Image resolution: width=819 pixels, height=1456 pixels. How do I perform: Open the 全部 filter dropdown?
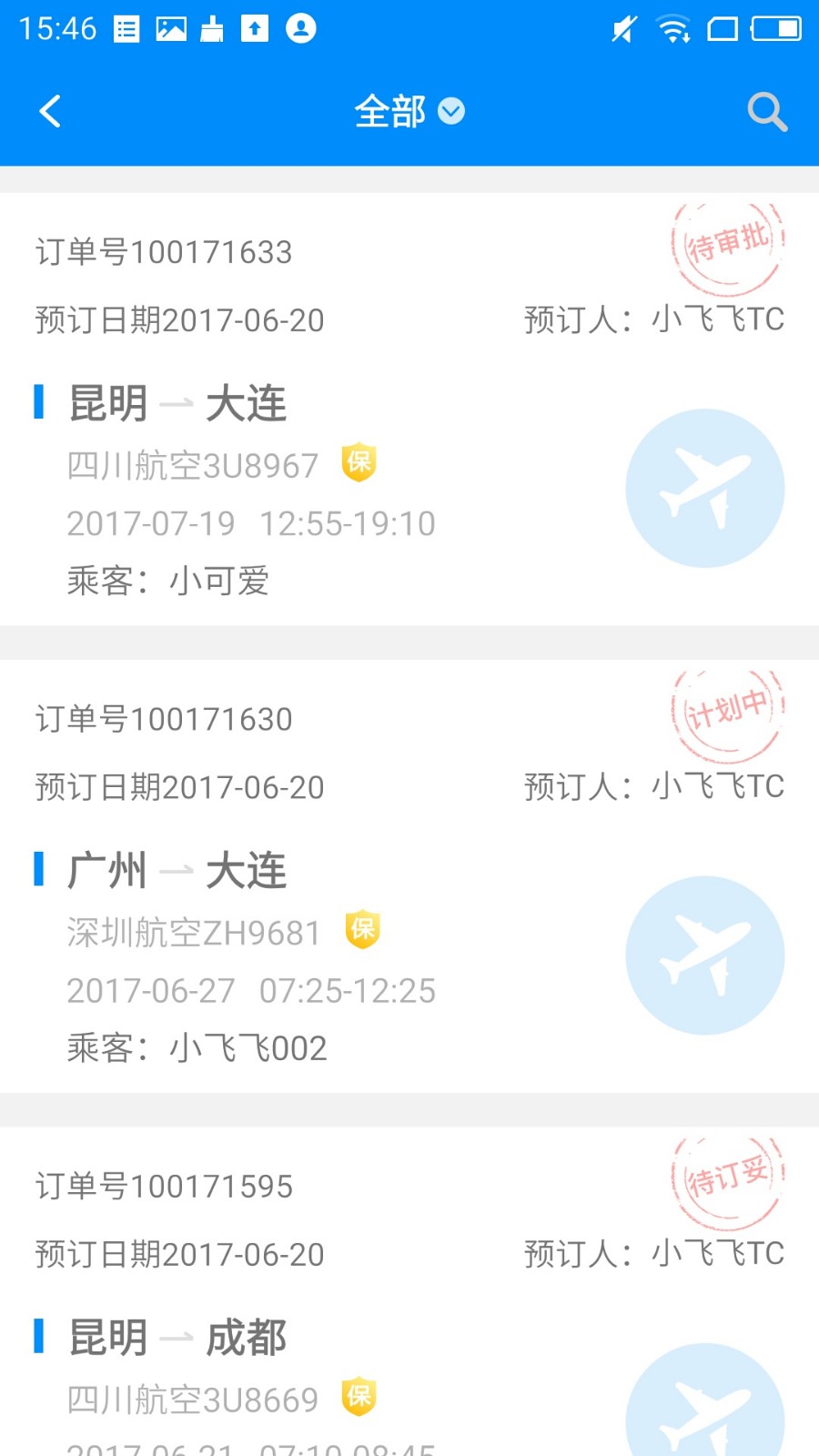(408, 110)
